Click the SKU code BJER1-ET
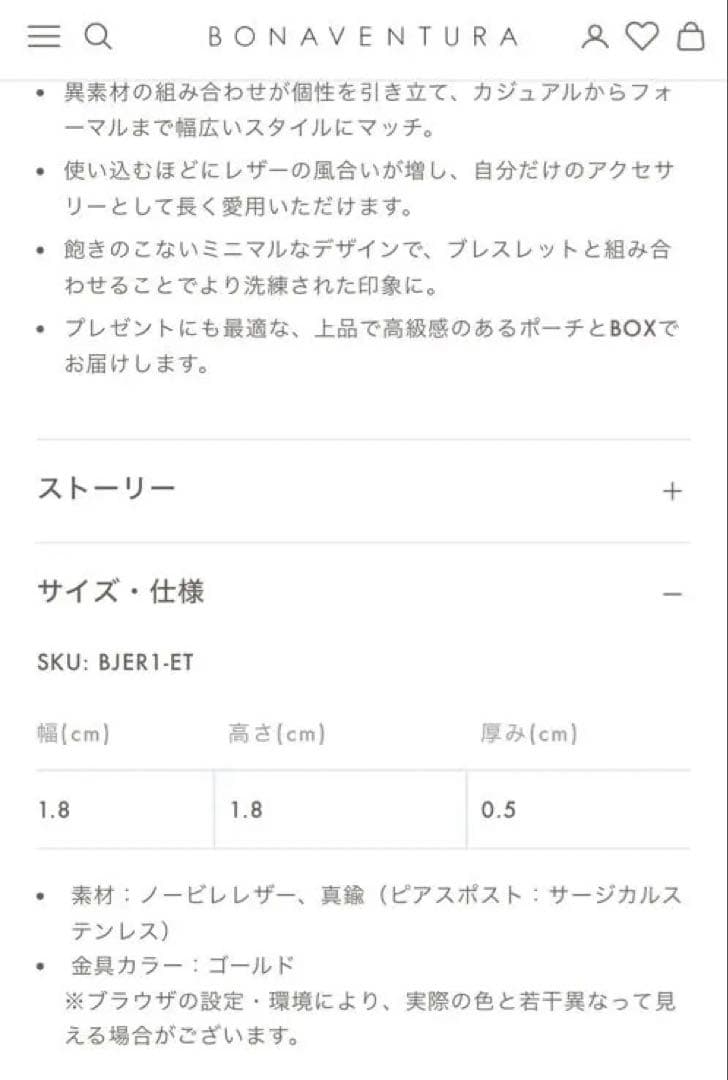This screenshot has height=1080, width=728. click(x=115, y=661)
